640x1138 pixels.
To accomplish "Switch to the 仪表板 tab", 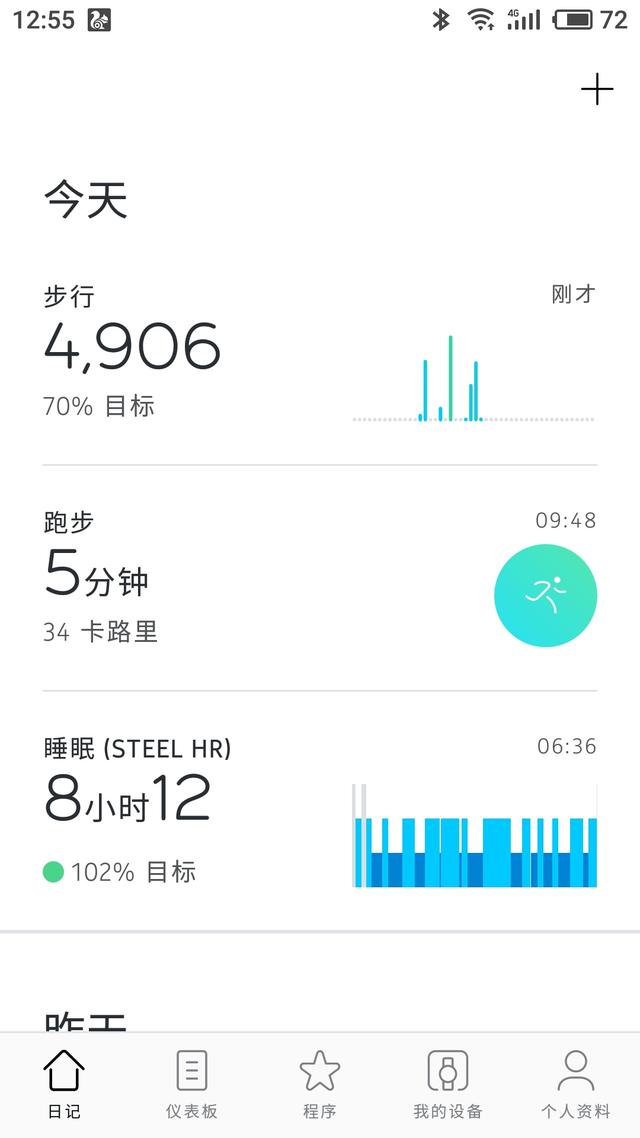I will (192, 1084).
